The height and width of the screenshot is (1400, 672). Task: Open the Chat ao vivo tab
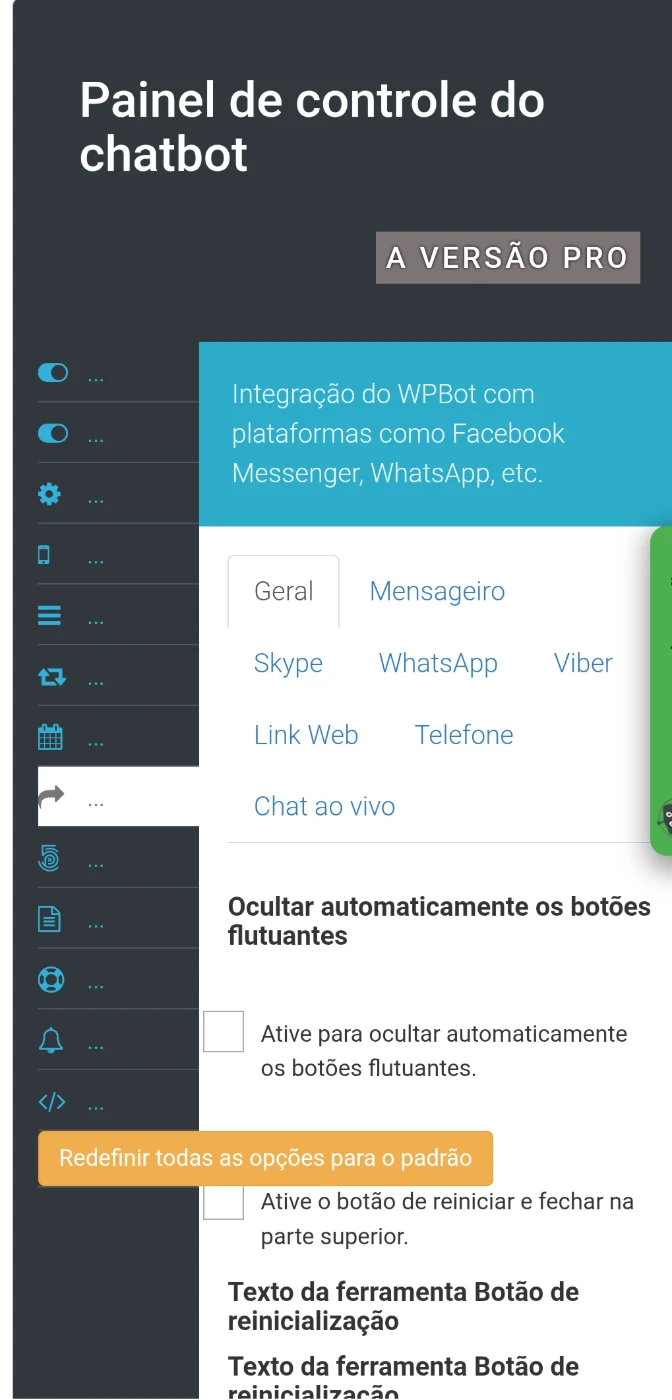324,806
